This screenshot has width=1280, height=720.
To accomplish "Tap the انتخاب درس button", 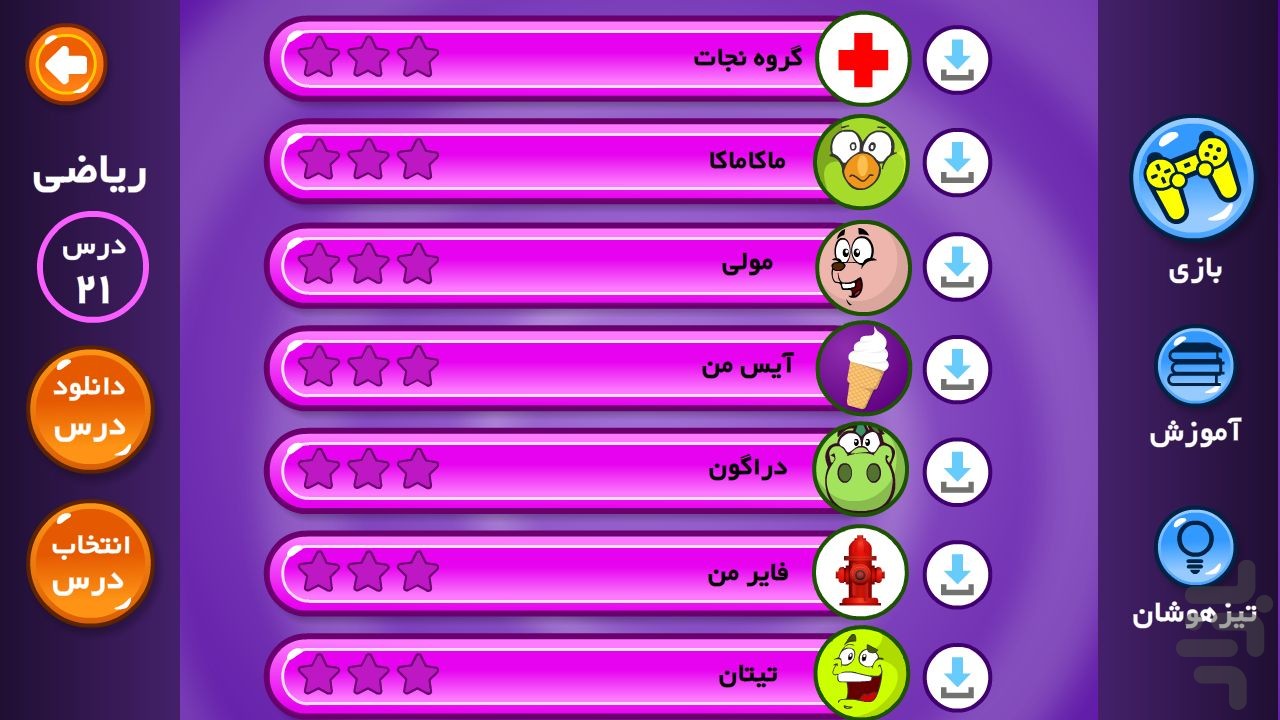I will click(x=90, y=562).
